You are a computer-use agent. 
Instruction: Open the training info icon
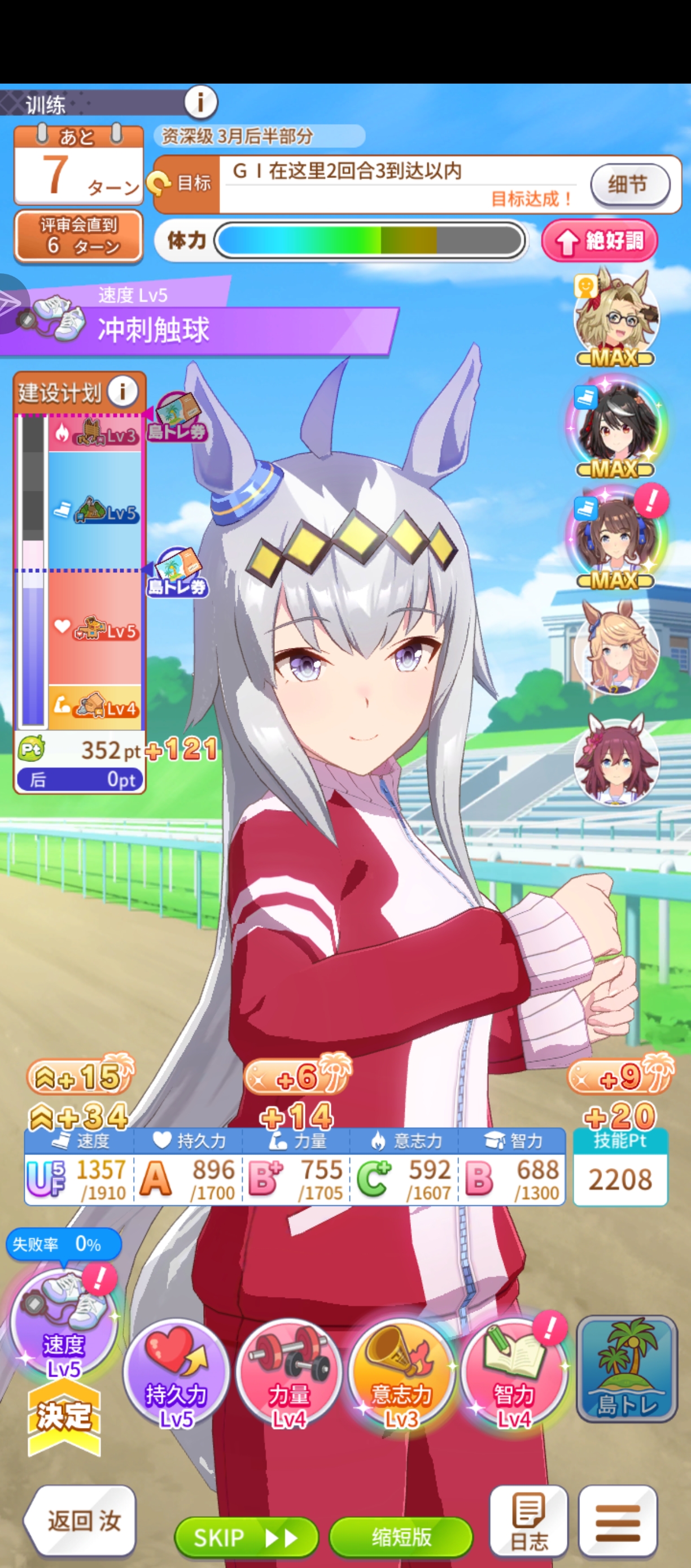[x=200, y=102]
